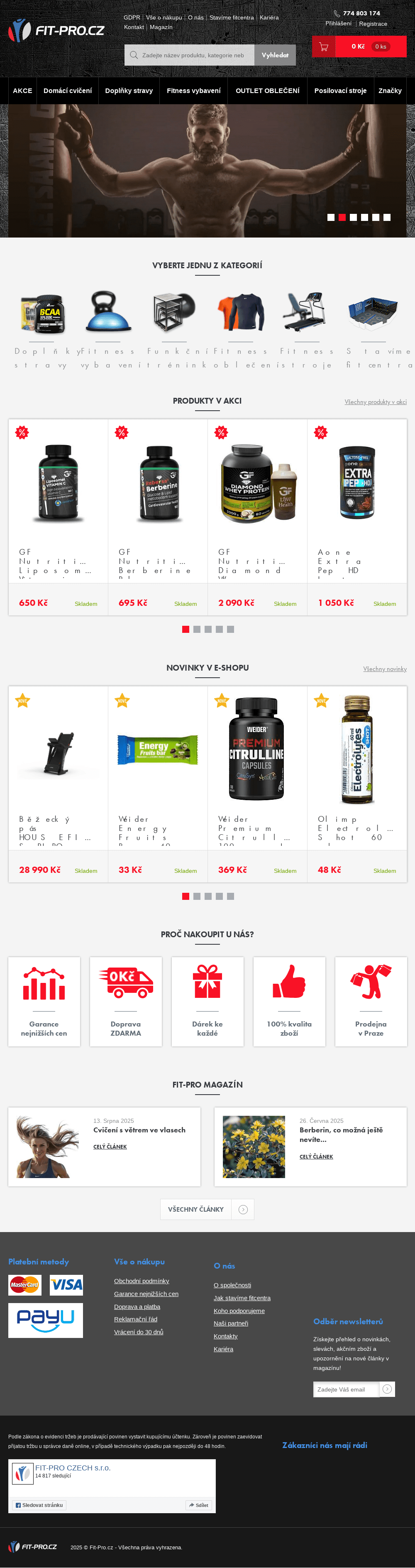Open the shopping cart showing 0 Kč
This screenshot has height=1568, width=415.
pos(359,46)
